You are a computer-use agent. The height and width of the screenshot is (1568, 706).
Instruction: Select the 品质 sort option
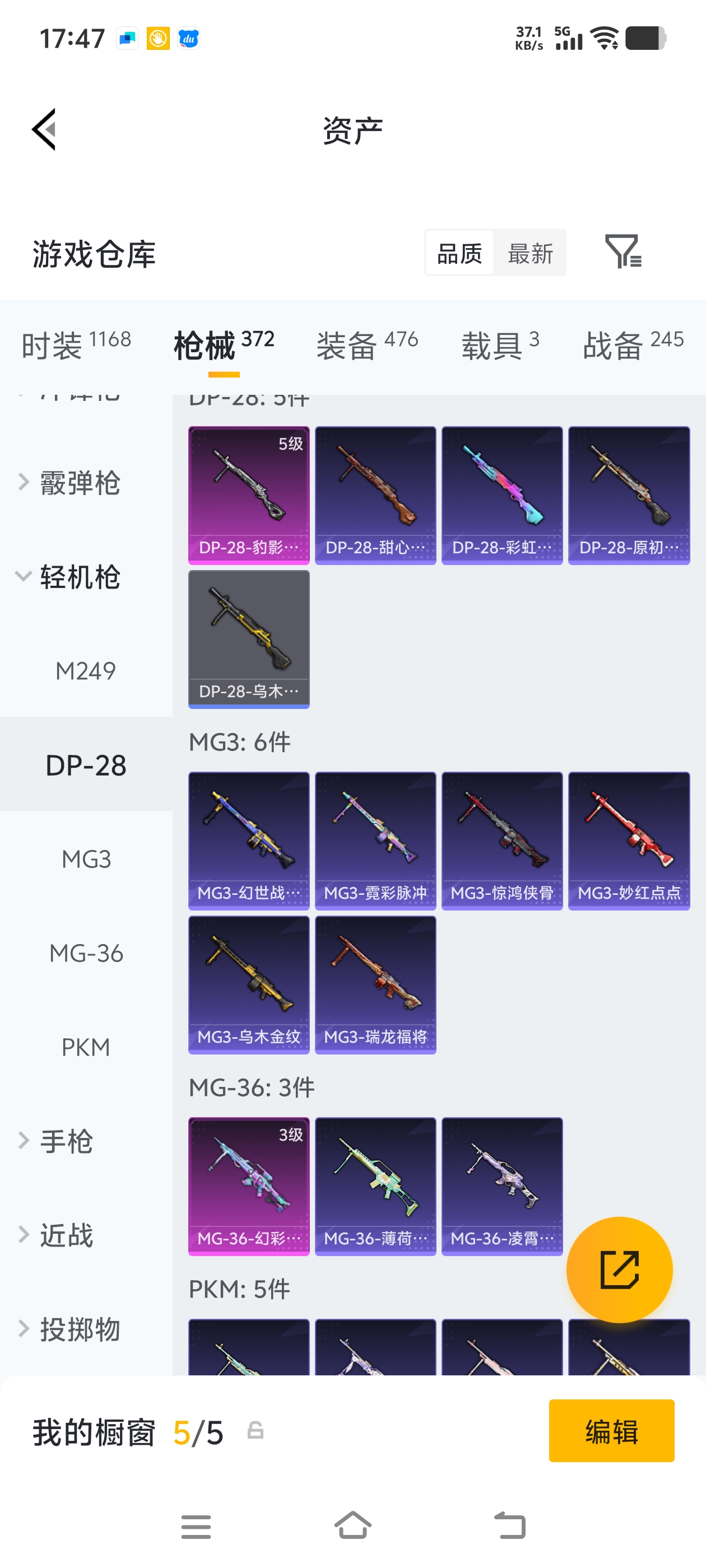click(459, 253)
